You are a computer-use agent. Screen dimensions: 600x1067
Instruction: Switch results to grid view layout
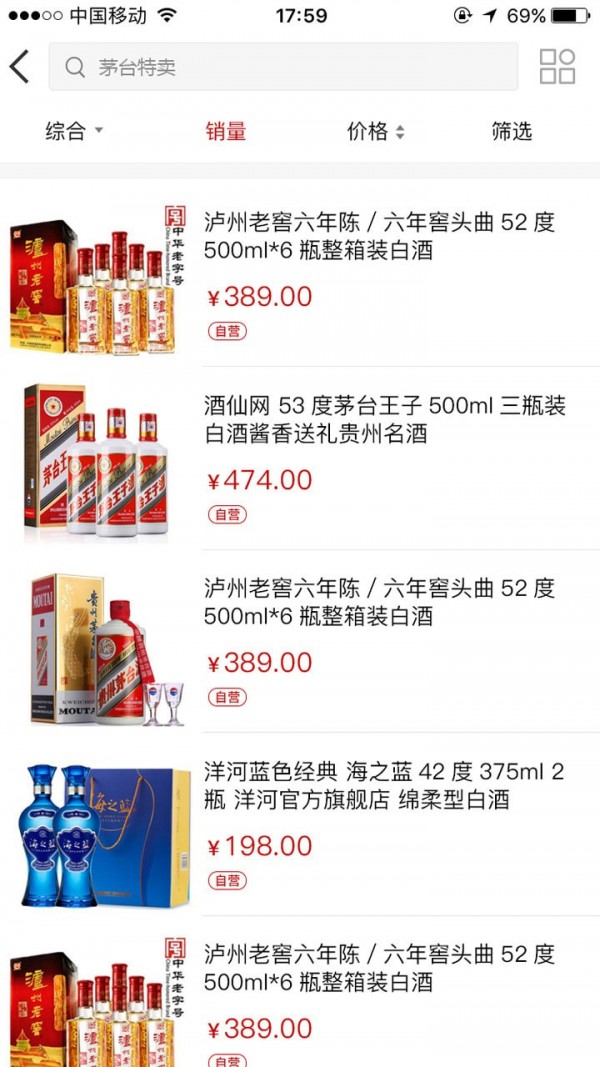(557, 67)
